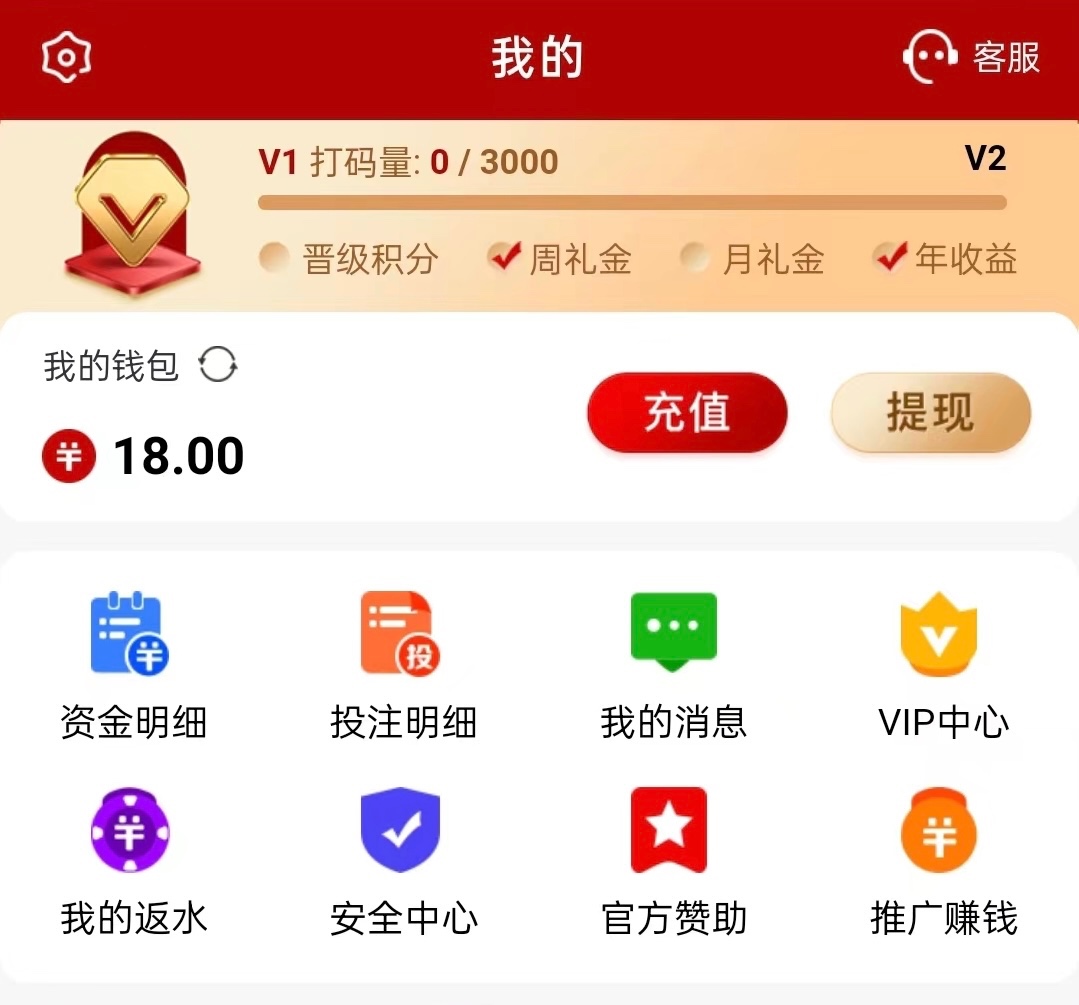
Task: Open settings via the gear icon
Action: (x=67, y=58)
